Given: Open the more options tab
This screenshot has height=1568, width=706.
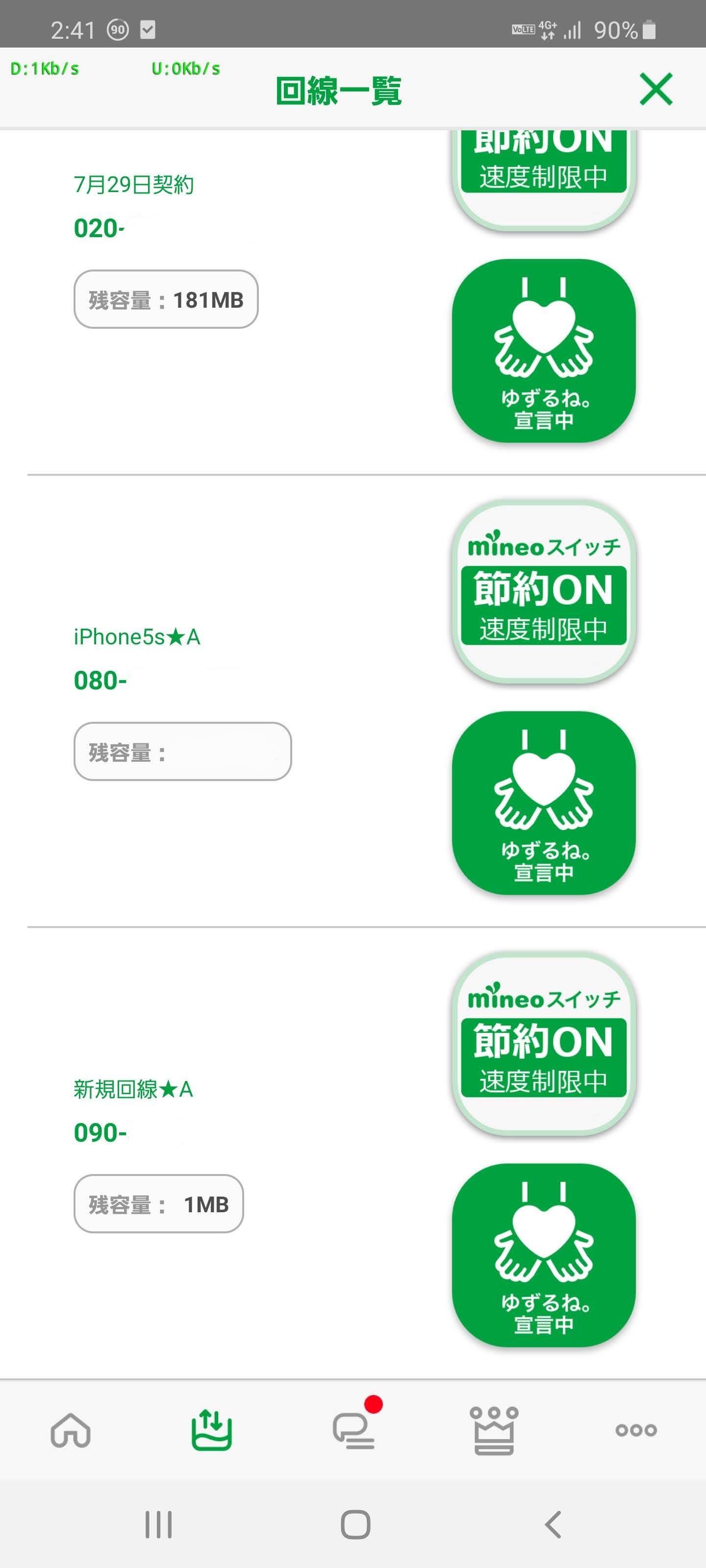Looking at the screenshot, I should (636, 1430).
